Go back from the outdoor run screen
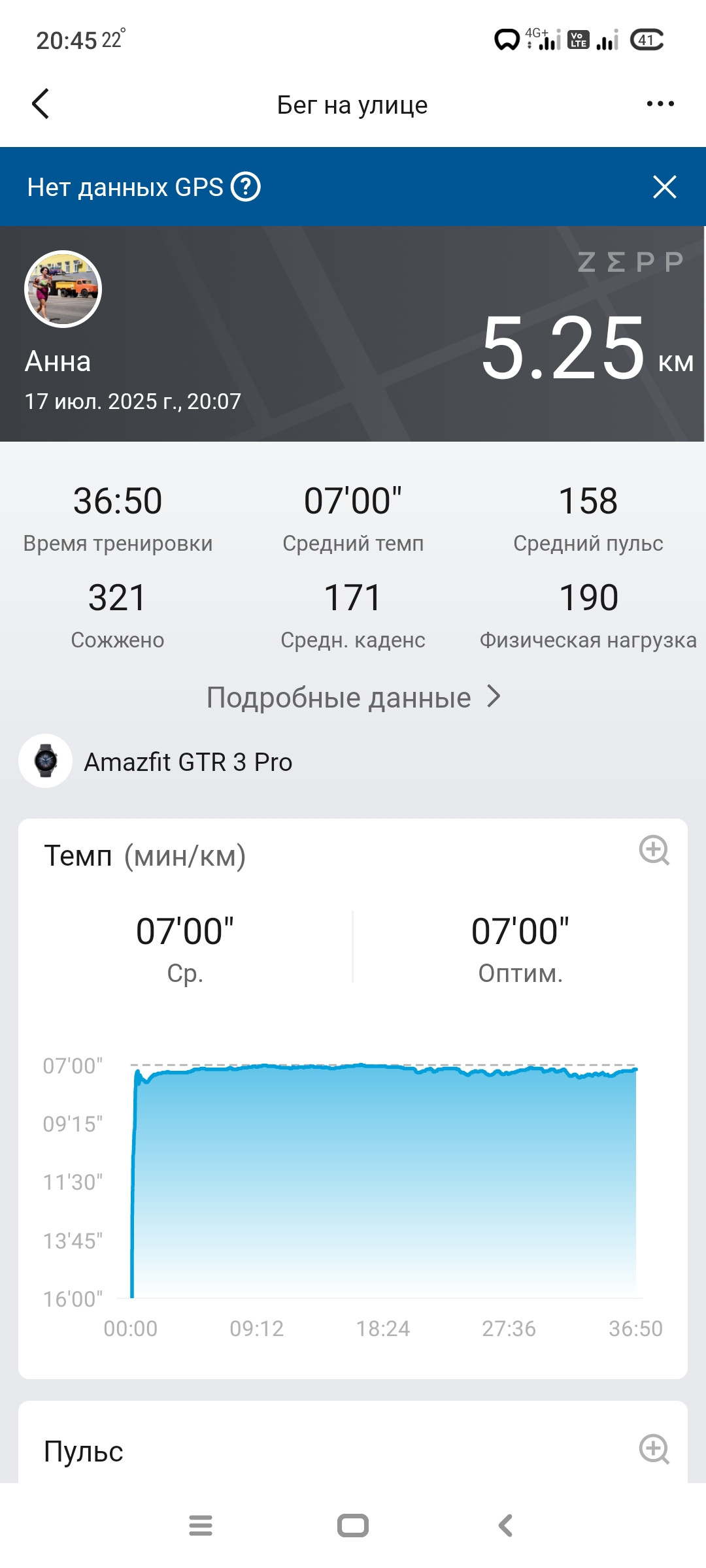 point(41,104)
